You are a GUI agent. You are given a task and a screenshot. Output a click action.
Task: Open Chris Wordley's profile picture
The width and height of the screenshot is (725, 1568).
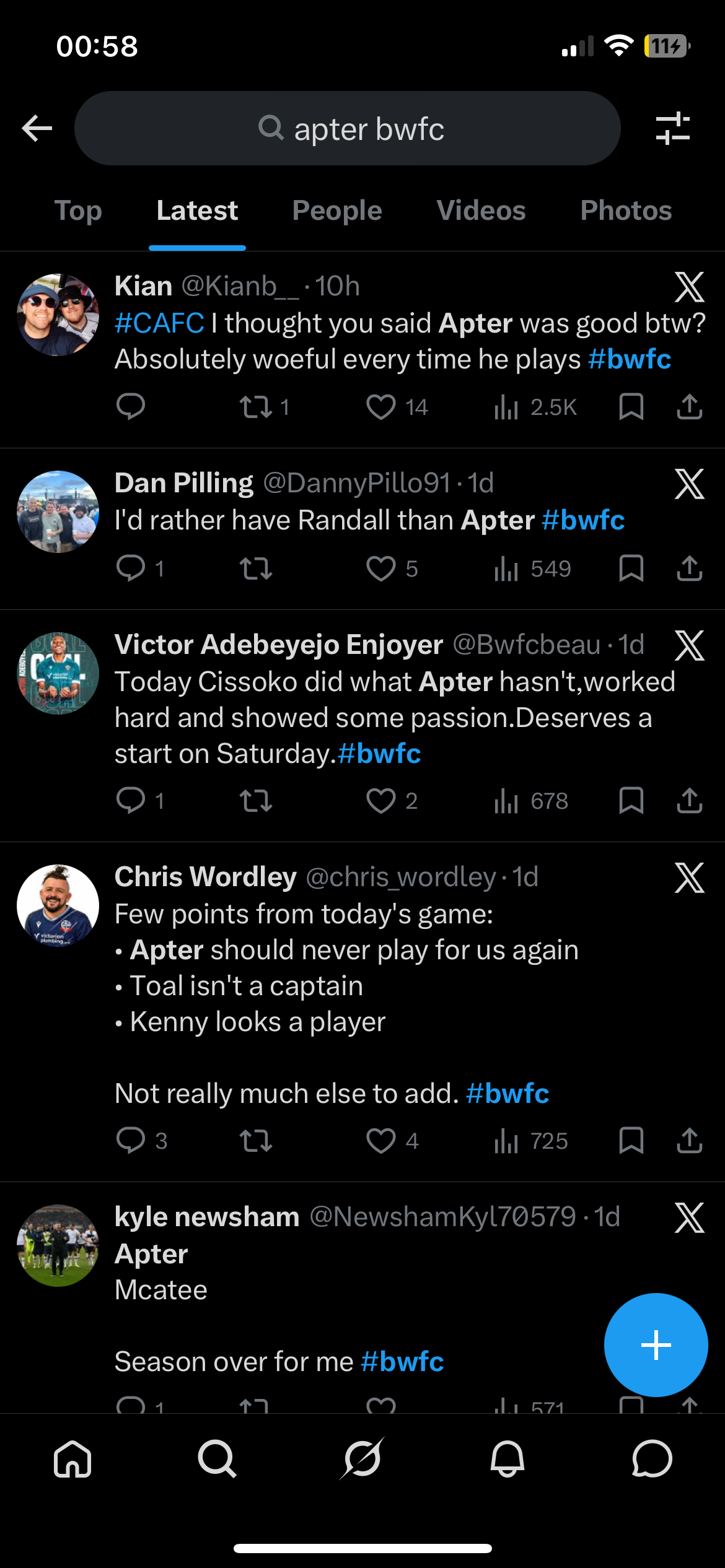tap(58, 905)
